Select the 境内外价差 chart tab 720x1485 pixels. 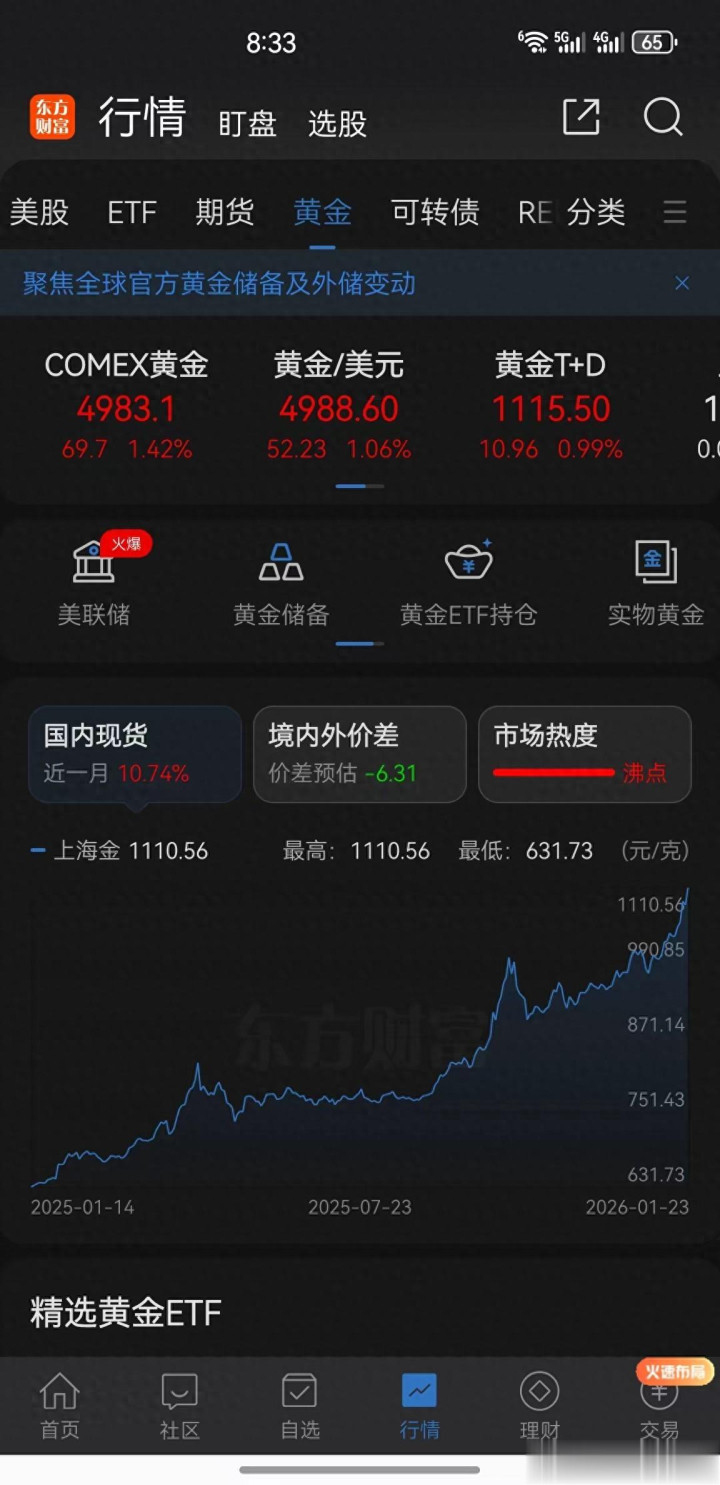360,754
